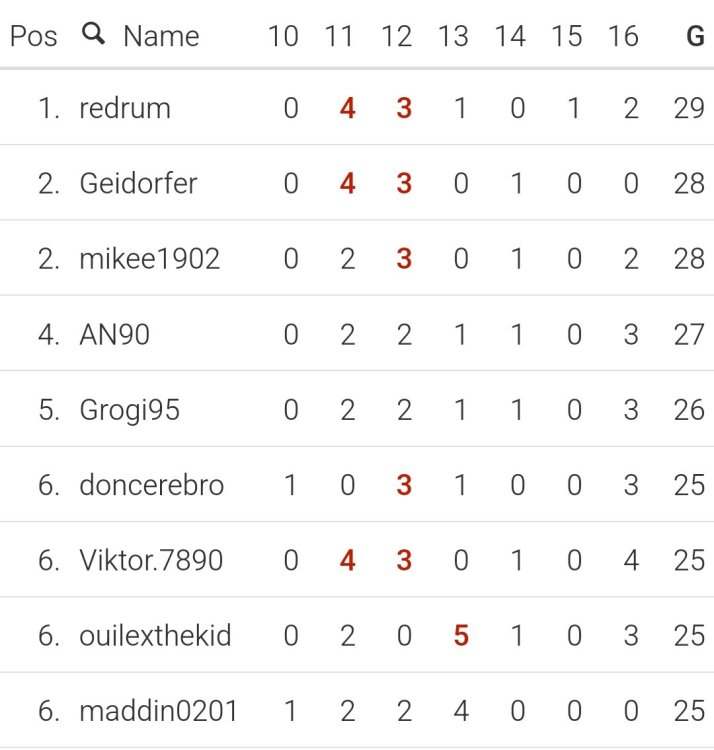Open doncerebro's row
Viewport: 714px width, 750px height.
151,485
